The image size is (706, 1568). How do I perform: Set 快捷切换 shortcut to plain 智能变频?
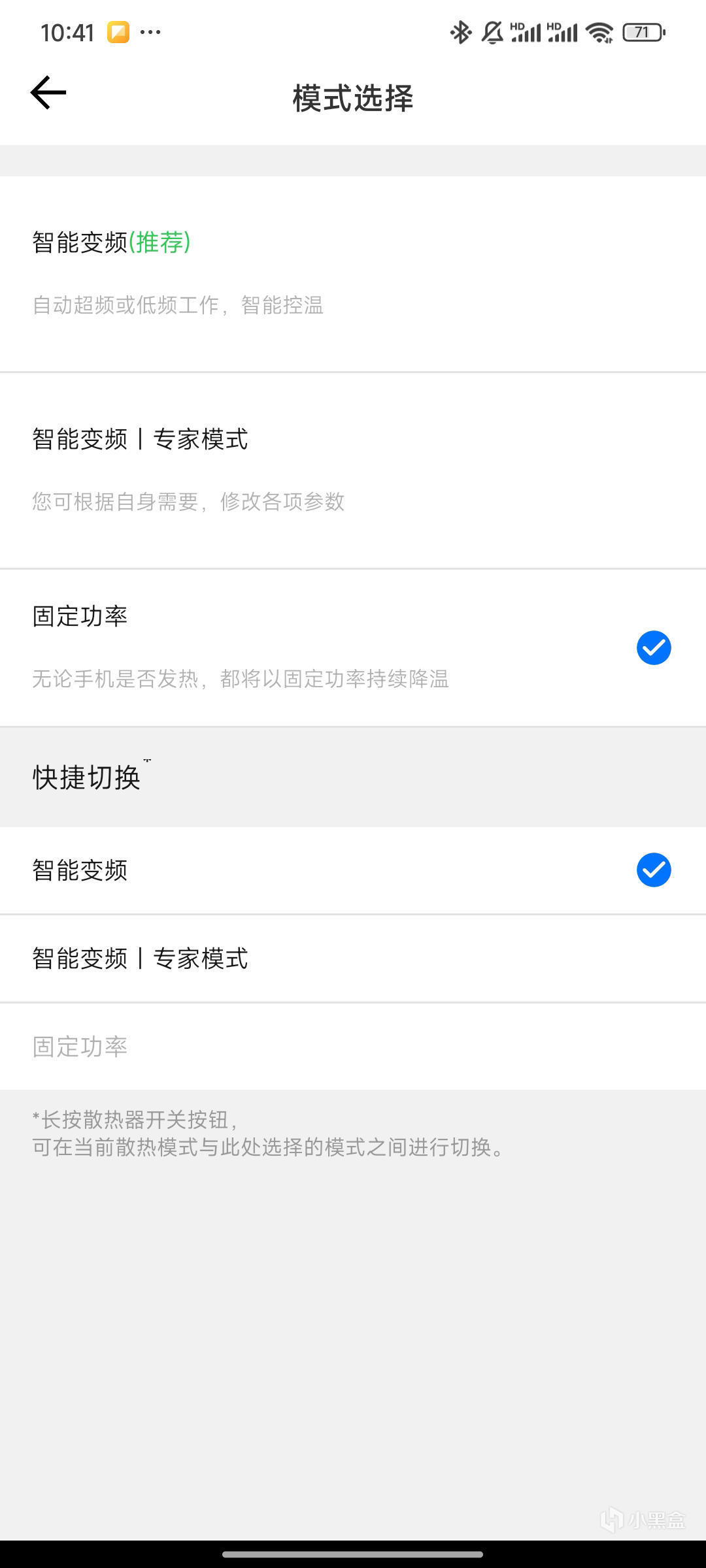[x=353, y=870]
